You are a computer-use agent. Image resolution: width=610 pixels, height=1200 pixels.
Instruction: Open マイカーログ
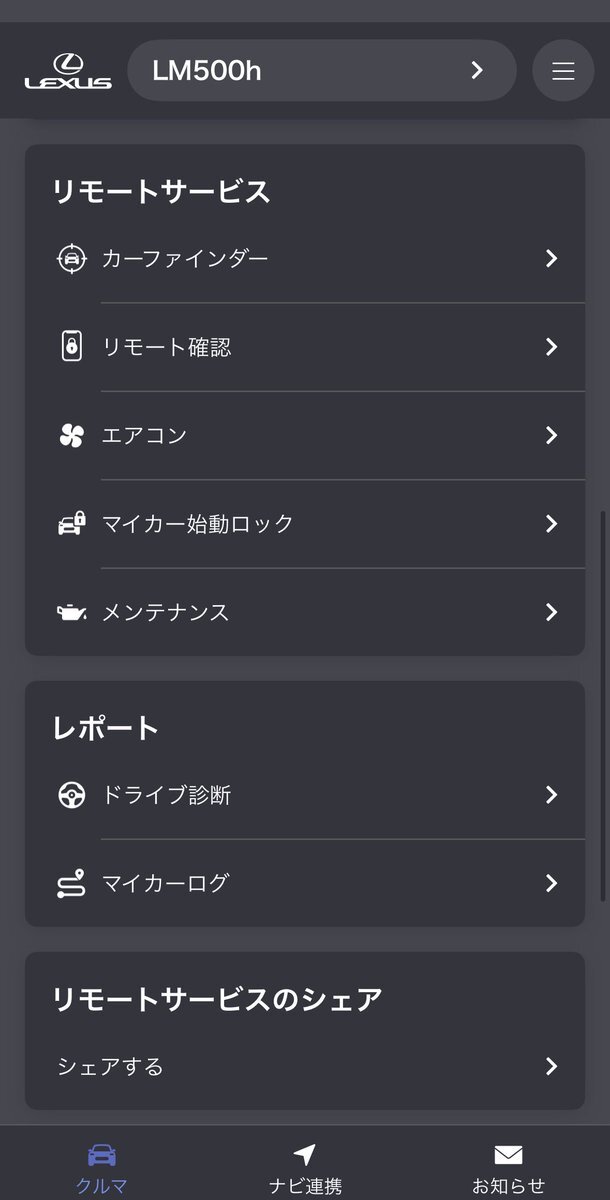pyautogui.click(x=305, y=883)
